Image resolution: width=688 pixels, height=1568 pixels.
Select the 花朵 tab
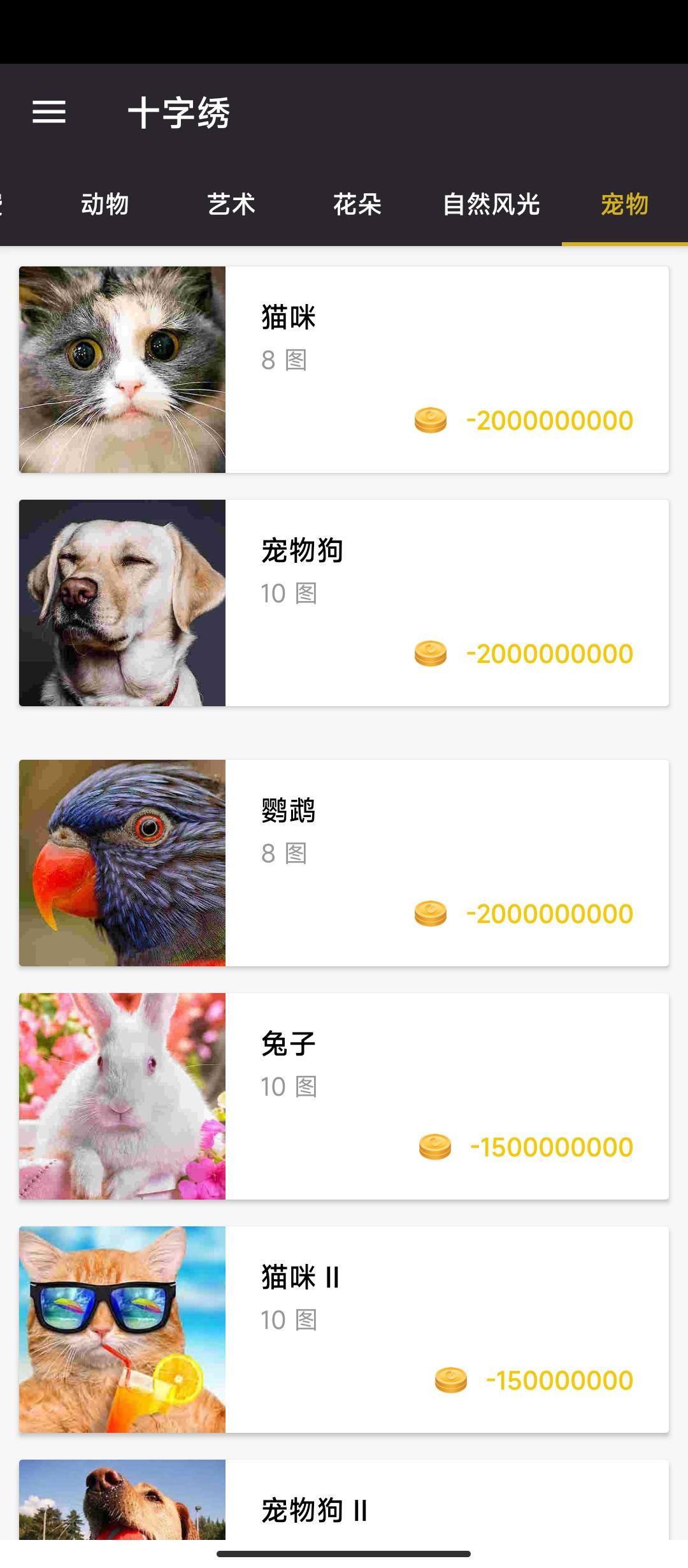tap(357, 205)
